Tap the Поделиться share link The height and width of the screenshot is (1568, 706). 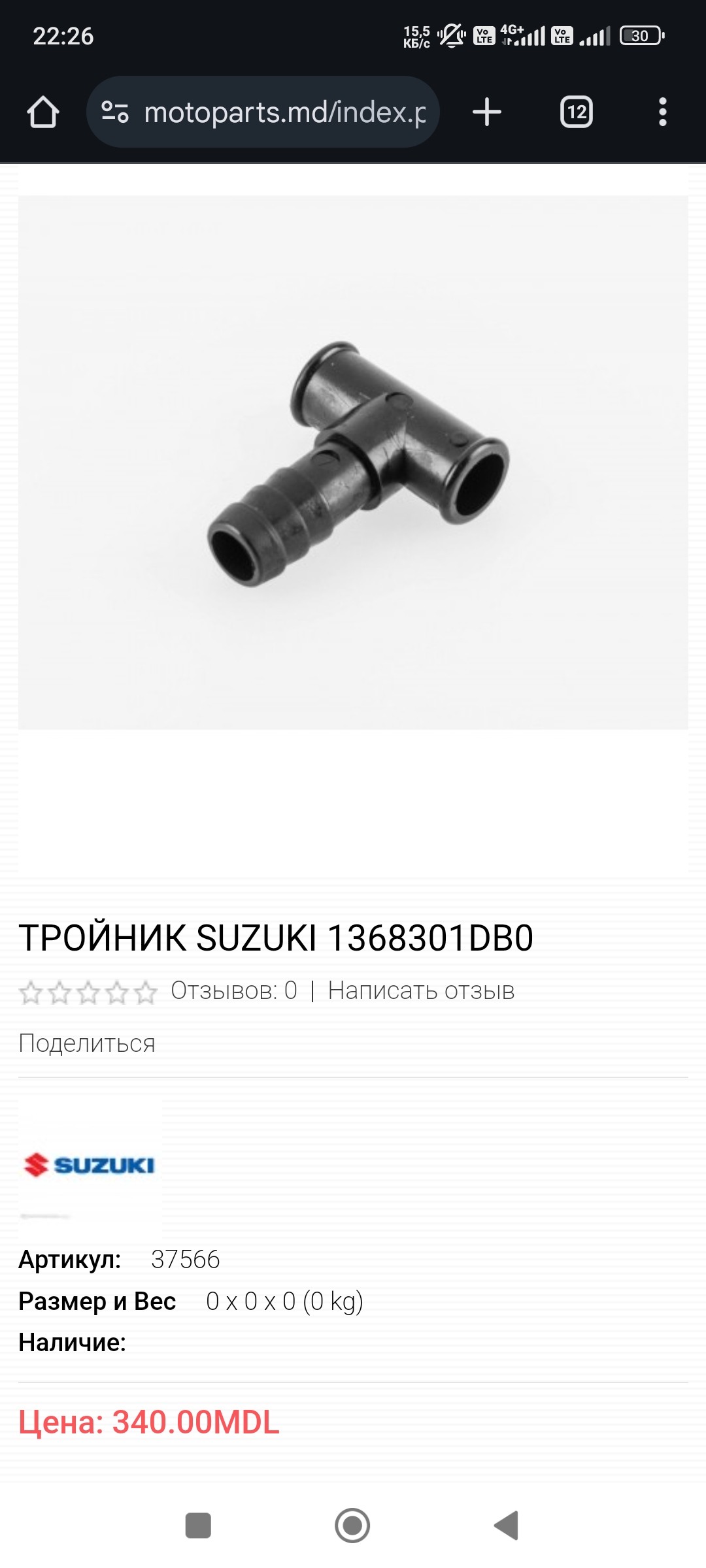coord(87,1043)
